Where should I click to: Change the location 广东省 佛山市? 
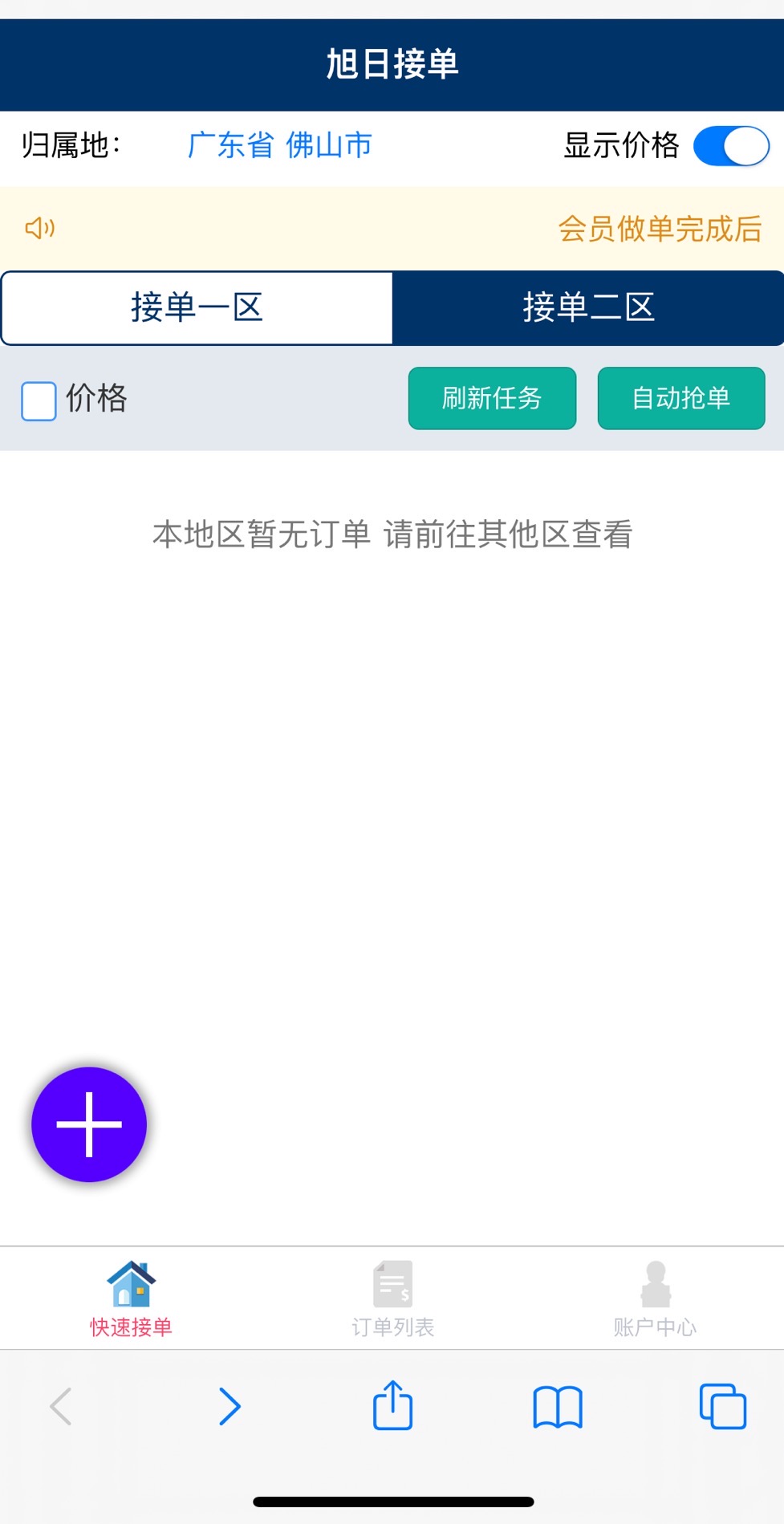click(279, 146)
